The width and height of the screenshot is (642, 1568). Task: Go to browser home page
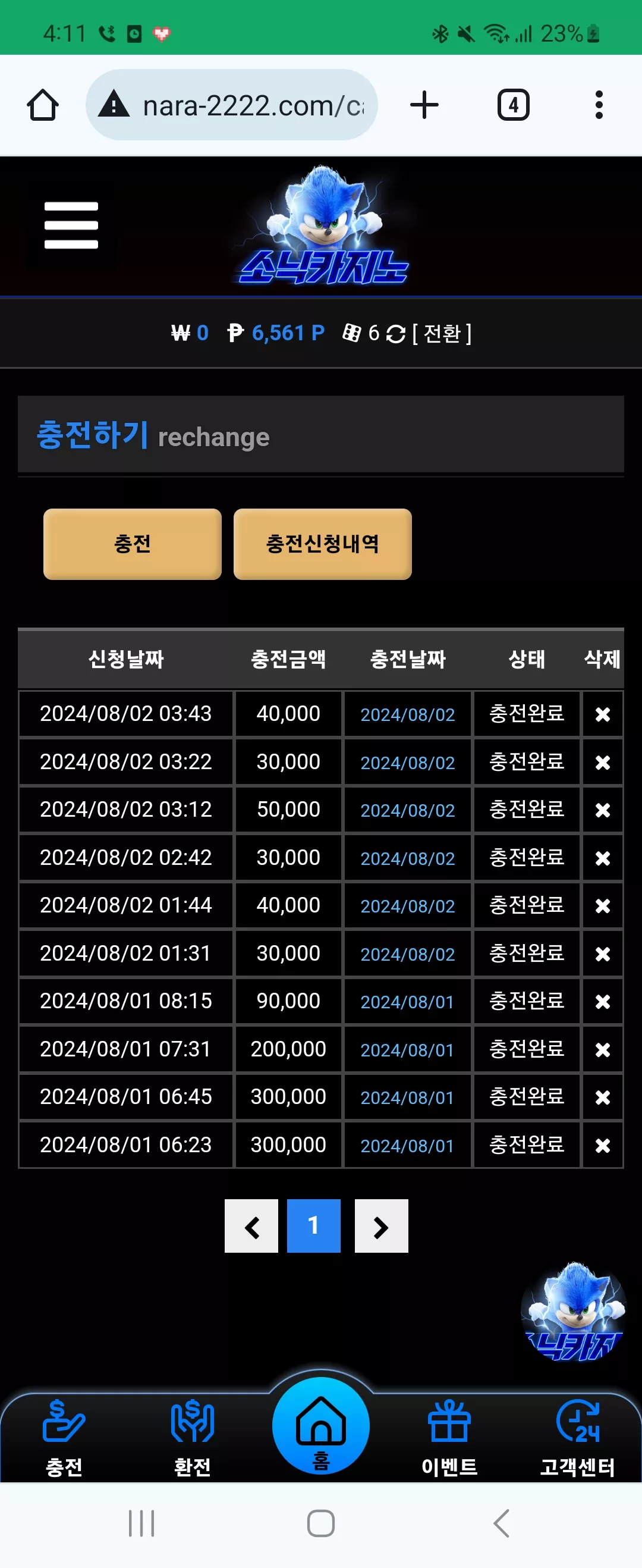point(43,105)
